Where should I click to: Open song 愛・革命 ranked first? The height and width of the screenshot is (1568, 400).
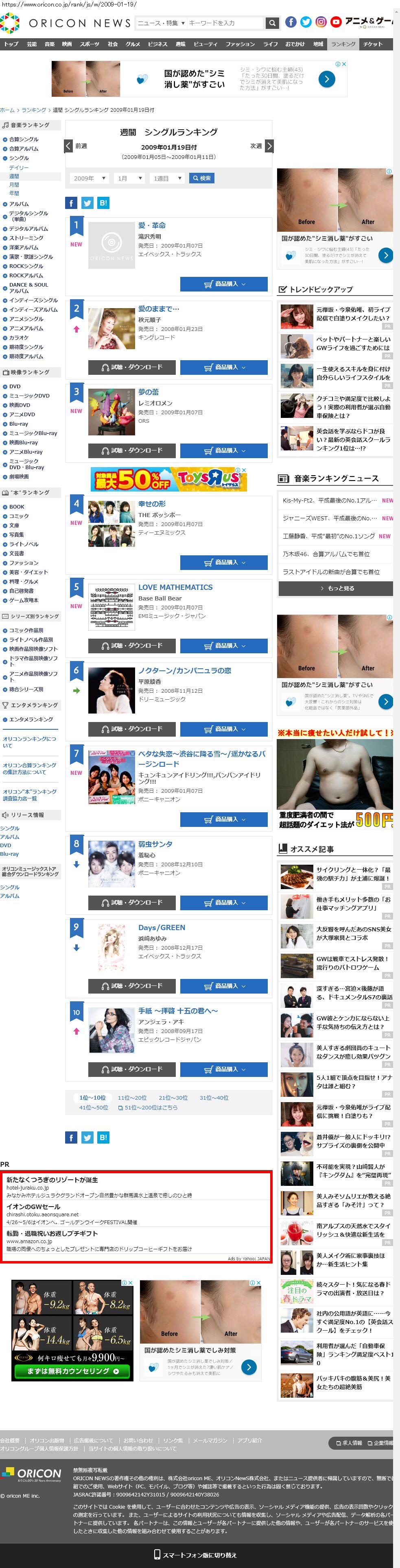click(x=152, y=225)
